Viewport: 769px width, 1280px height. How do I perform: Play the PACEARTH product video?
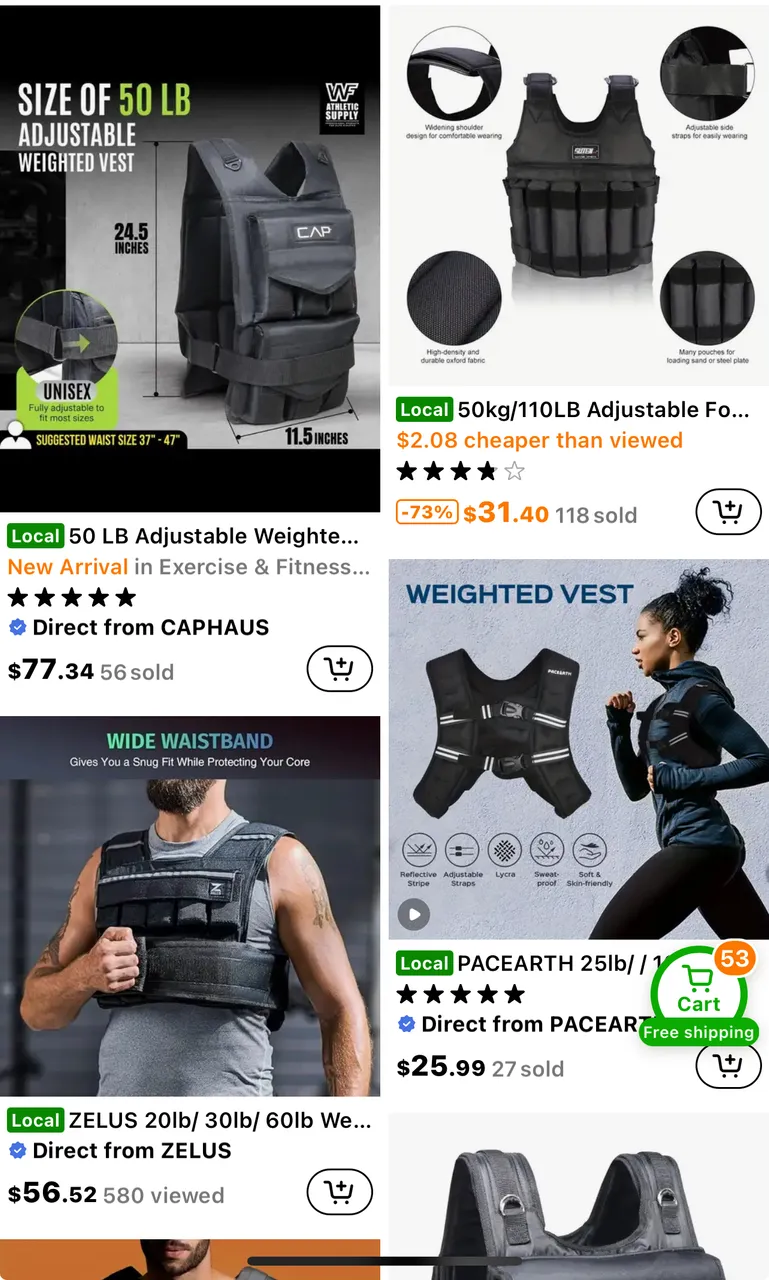414,913
